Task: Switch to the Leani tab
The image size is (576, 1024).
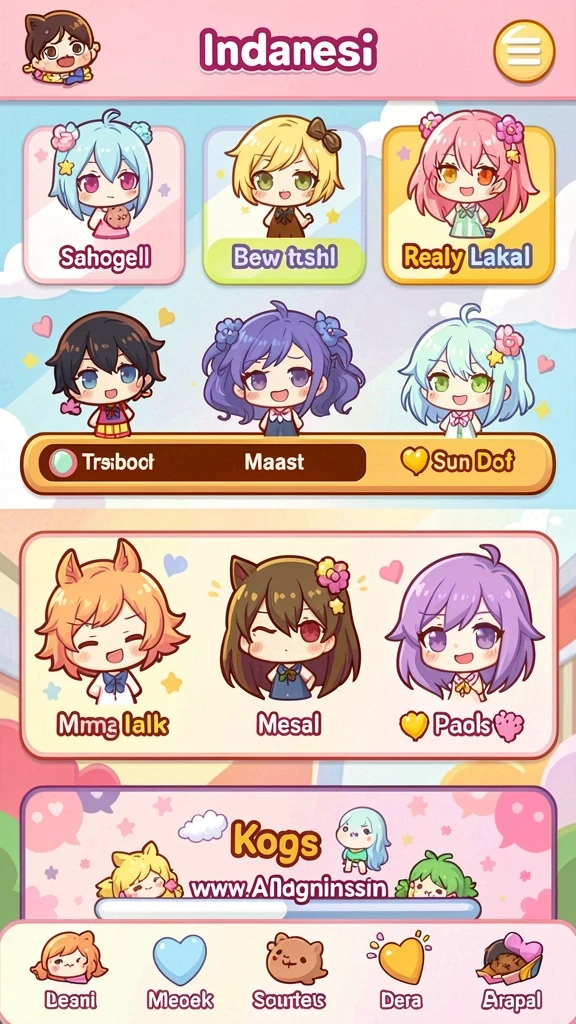Action: (69, 970)
